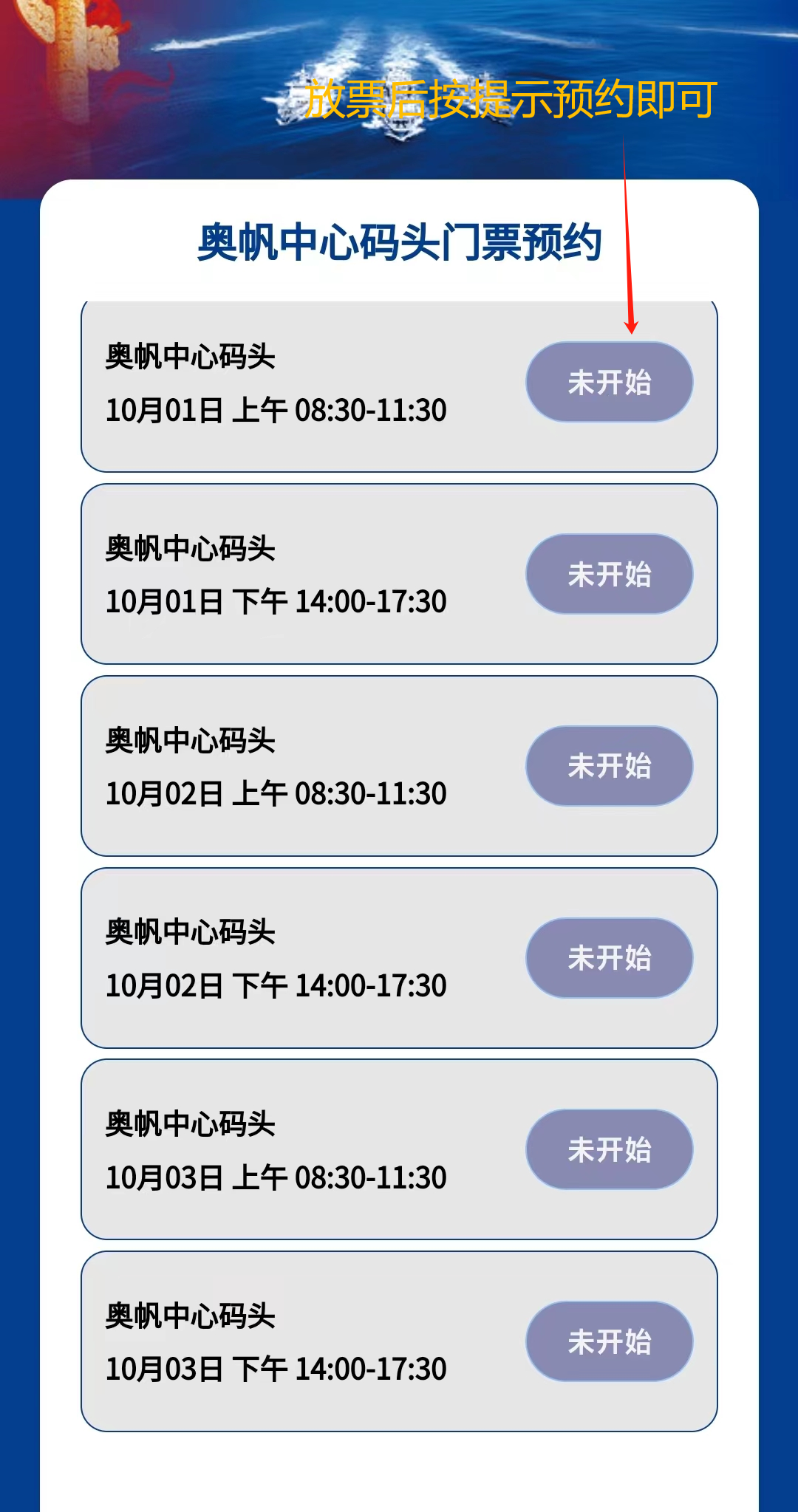Tap 未开始 for 10月01日 上午 08:30-11:30
The height and width of the screenshot is (1512, 798).
(609, 382)
